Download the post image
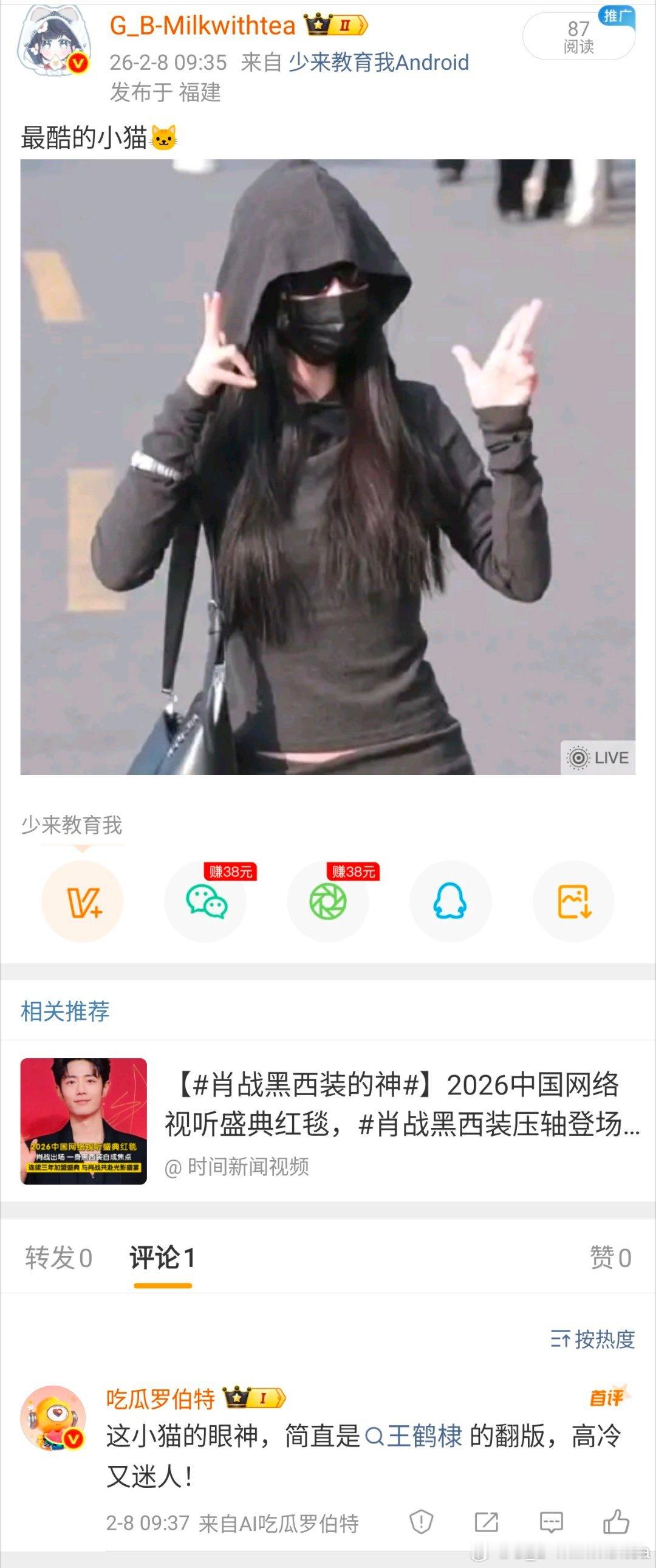Viewport: 656px width, 1568px height. point(573,902)
